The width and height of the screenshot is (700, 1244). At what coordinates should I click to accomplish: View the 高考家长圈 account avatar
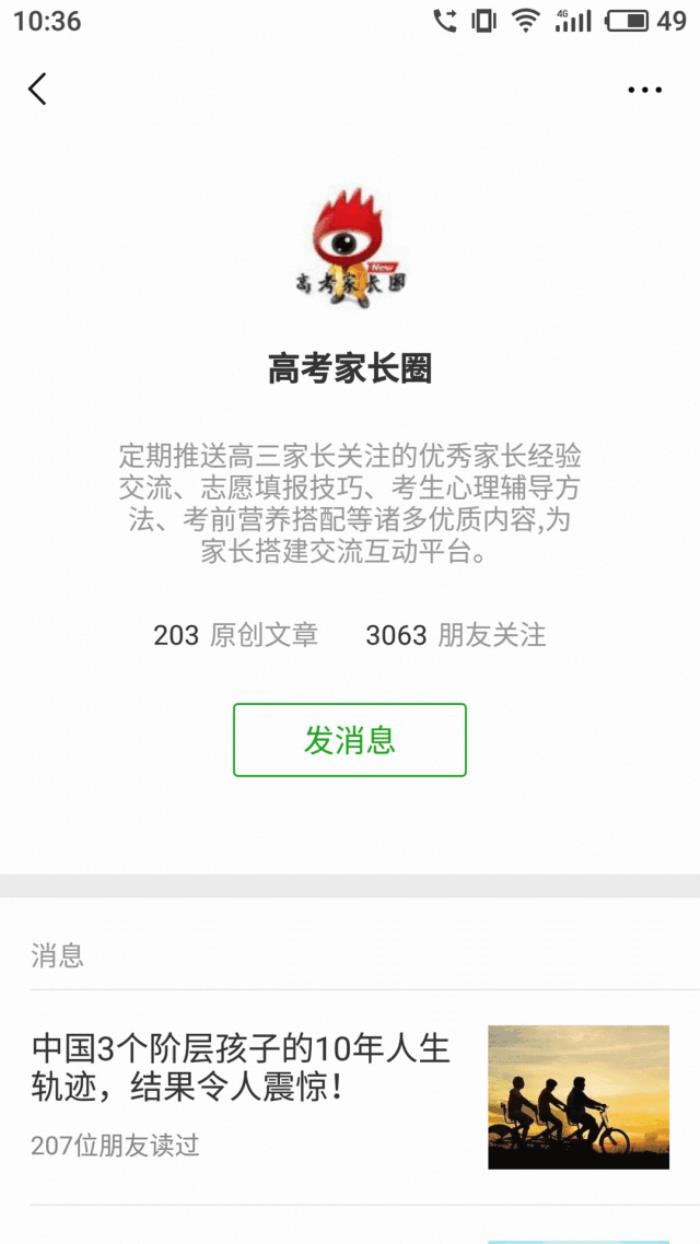click(x=350, y=248)
